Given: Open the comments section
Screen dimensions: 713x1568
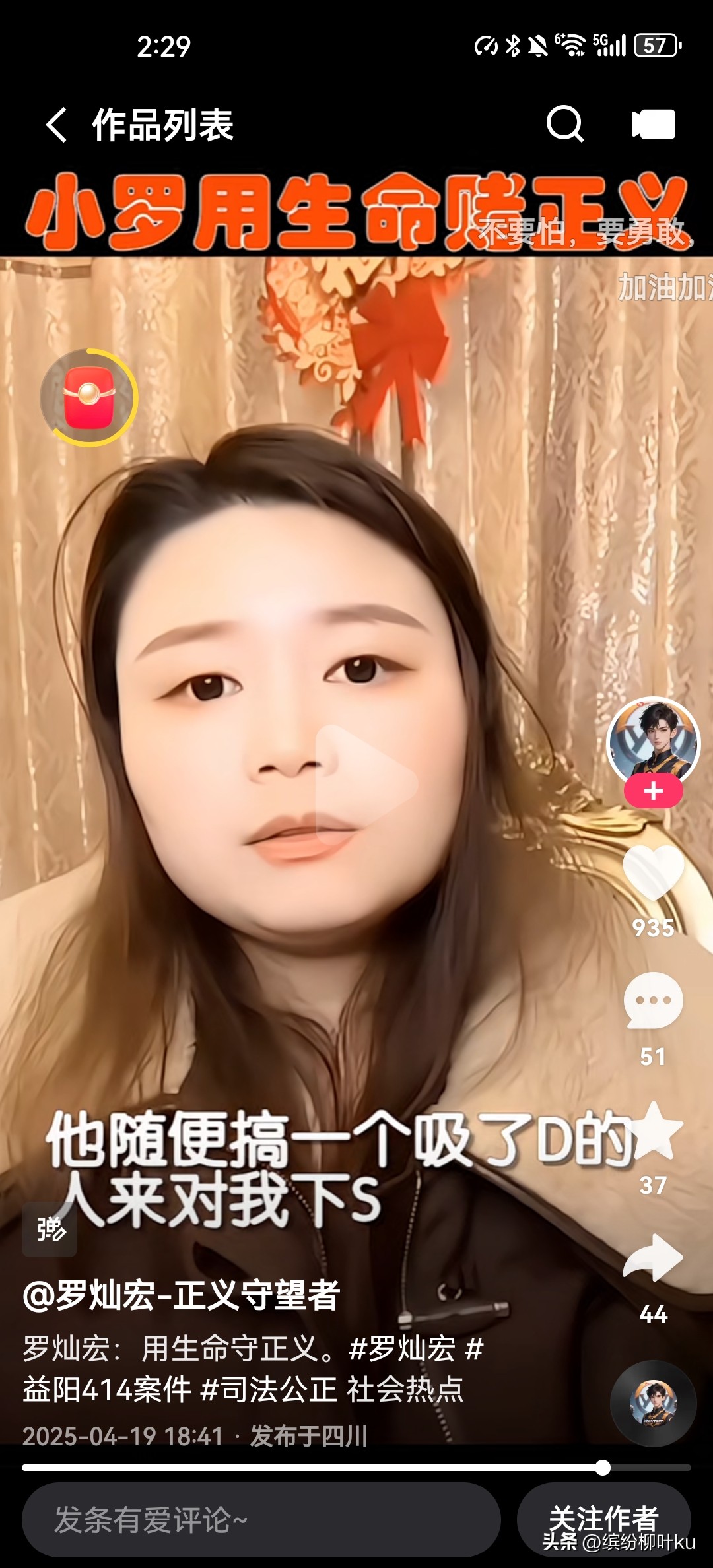Looking at the screenshot, I should click(653, 1000).
